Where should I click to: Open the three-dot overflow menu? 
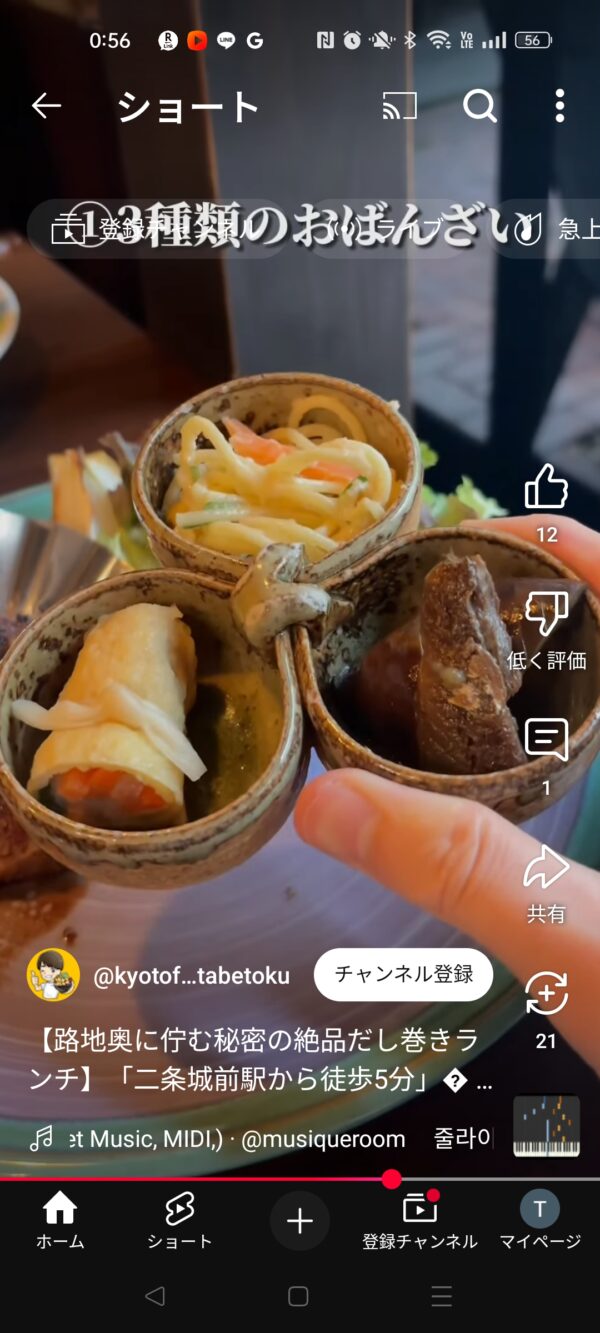559,106
